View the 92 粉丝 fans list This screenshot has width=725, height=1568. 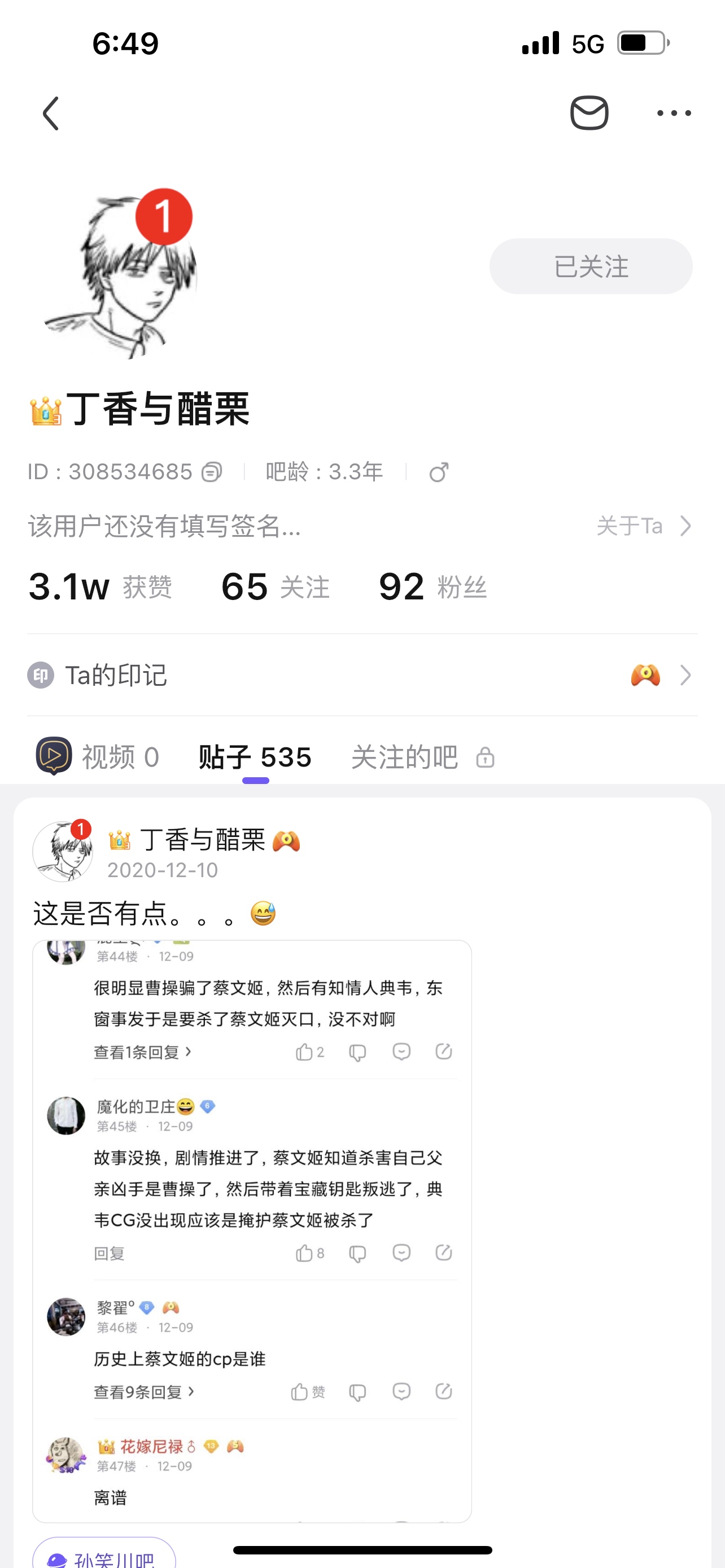pyautogui.click(x=432, y=587)
